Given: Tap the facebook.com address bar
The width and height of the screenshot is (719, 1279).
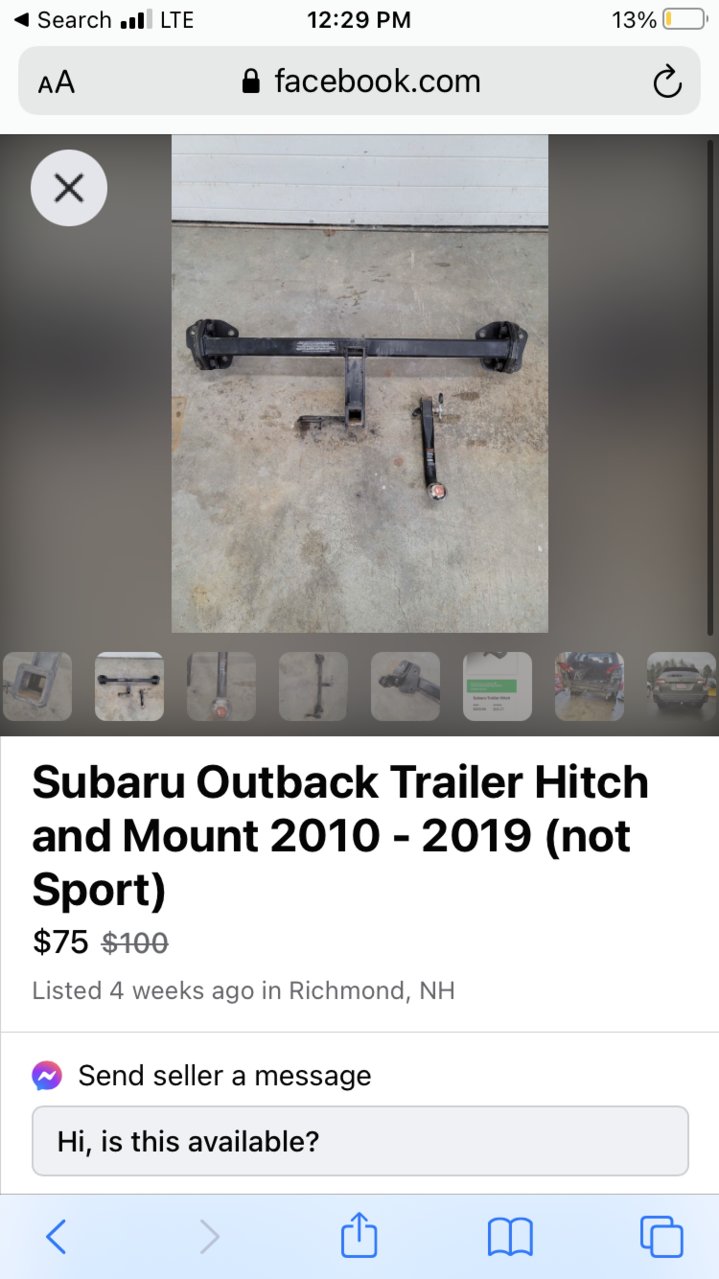Looking at the screenshot, I should [360, 81].
